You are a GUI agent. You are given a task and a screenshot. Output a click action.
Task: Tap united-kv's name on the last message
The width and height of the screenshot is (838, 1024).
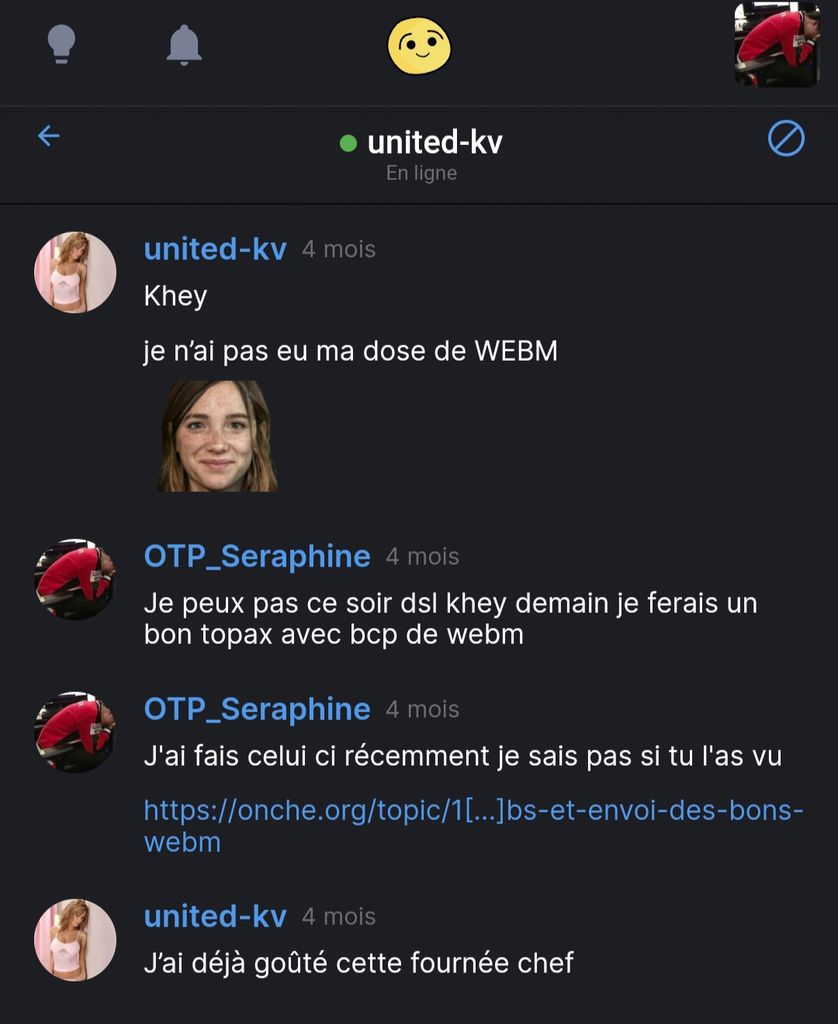[215, 916]
